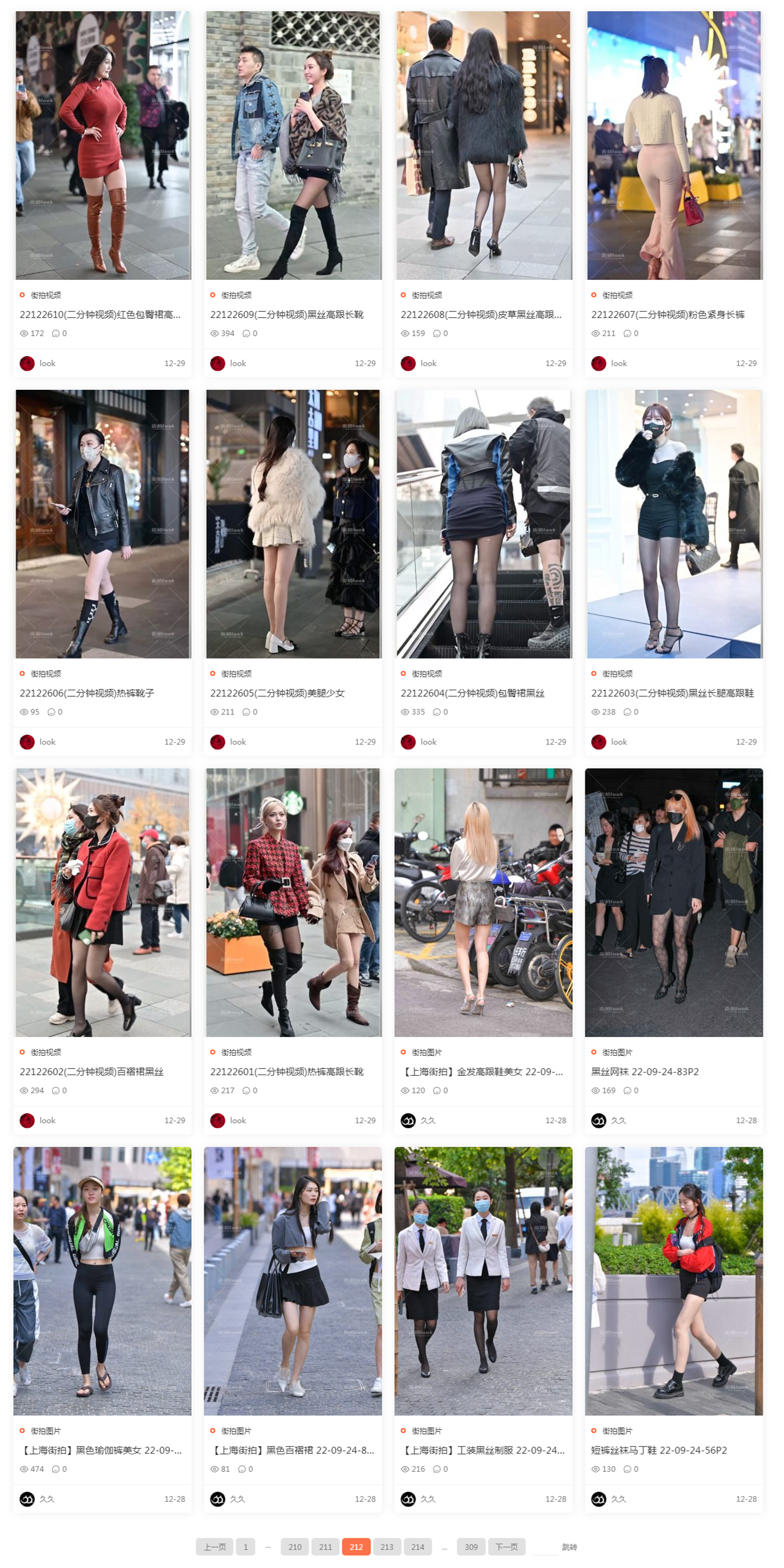Open post 22122610 红色包臀裙
This screenshot has width=784, height=1568.
point(100,315)
